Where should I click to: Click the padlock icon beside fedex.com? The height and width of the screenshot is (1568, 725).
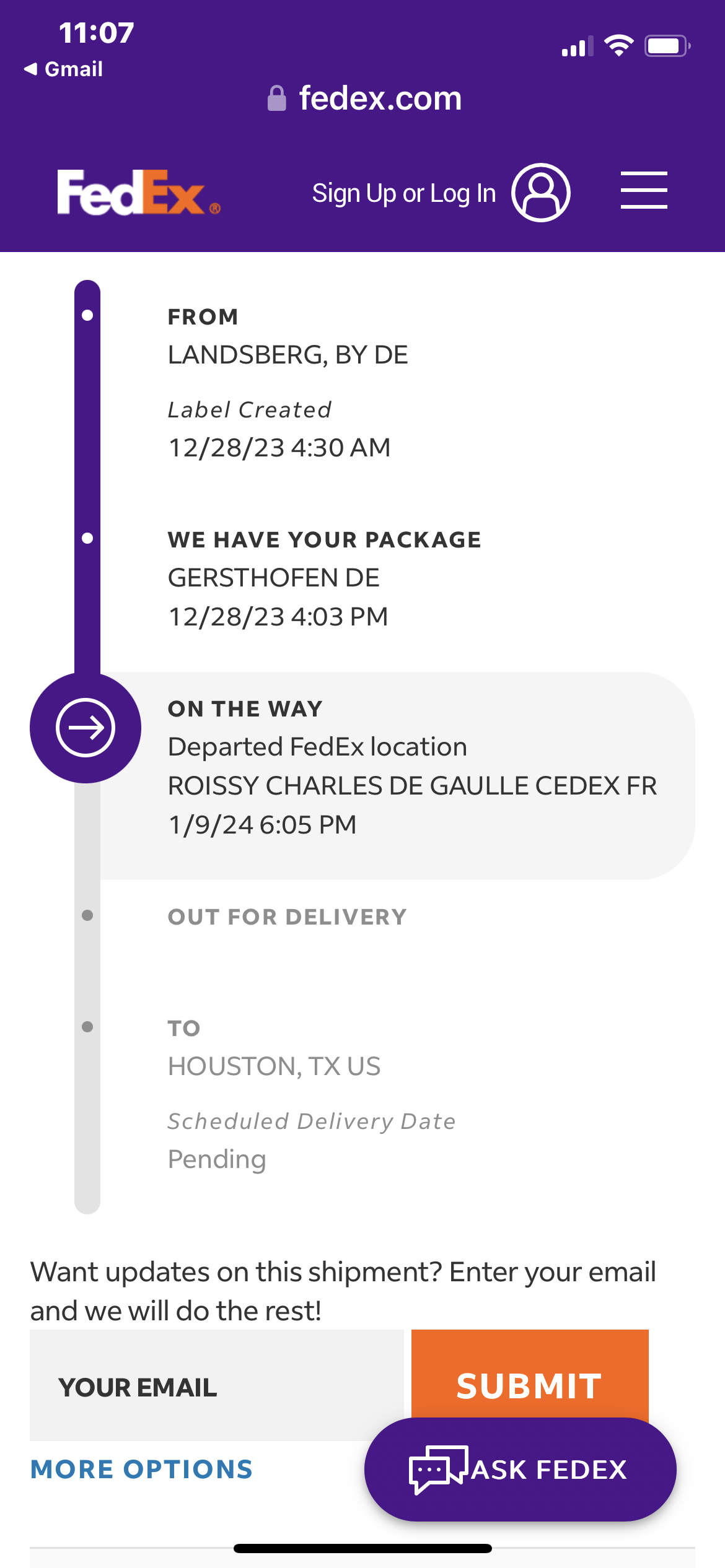tap(277, 97)
